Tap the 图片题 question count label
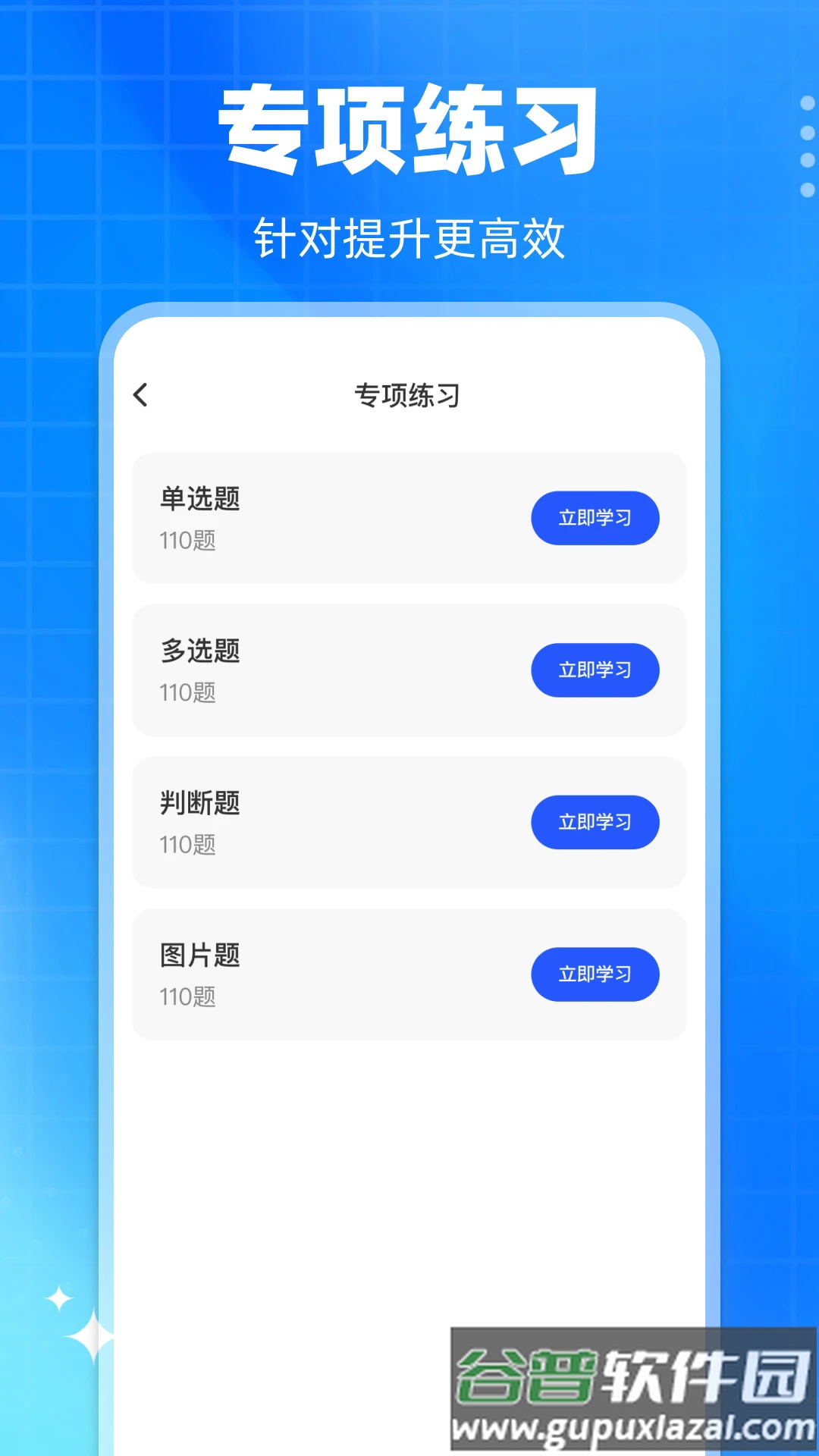This screenshot has width=819, height=1456. tap(189, 998)
